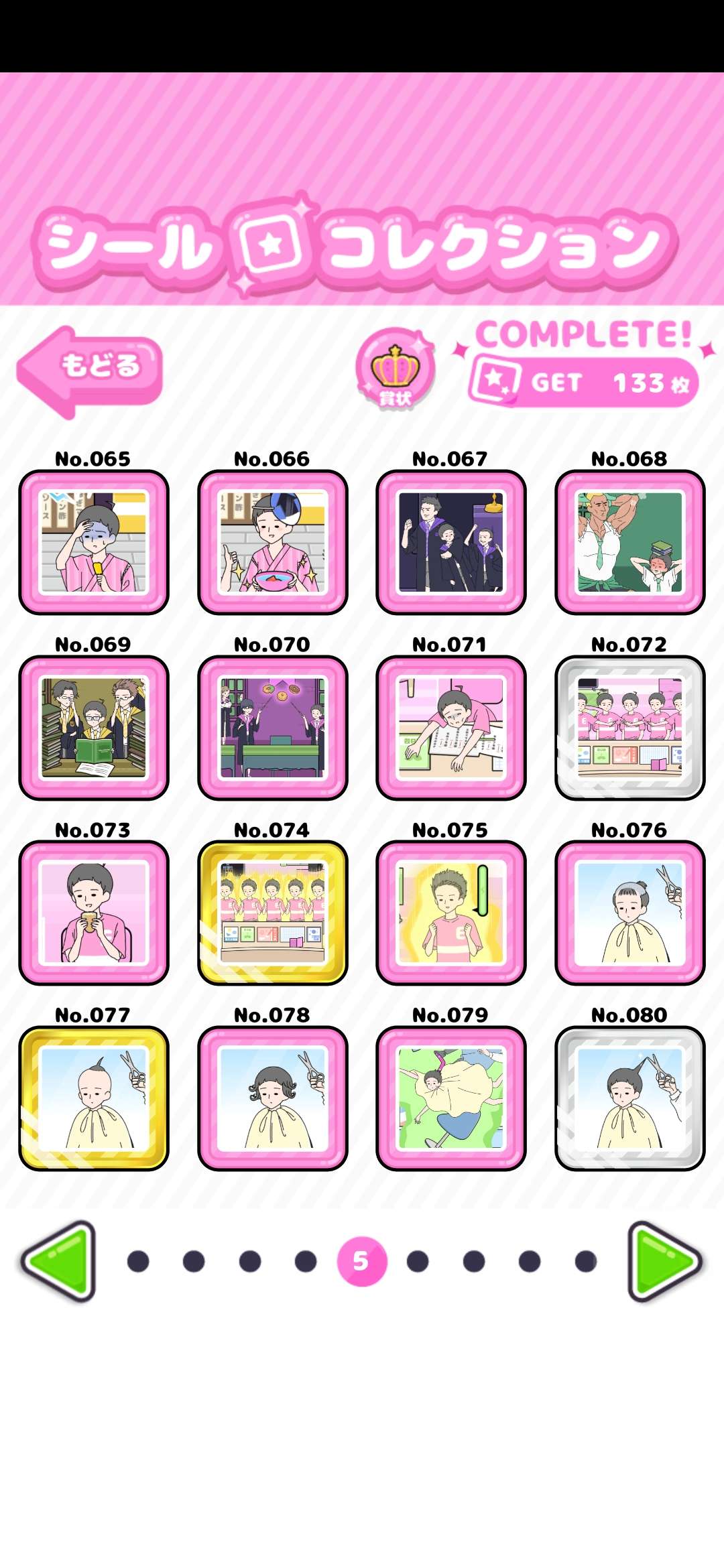Open sticker No.070
The image size is (724, 1568).
tap(272, 728)
